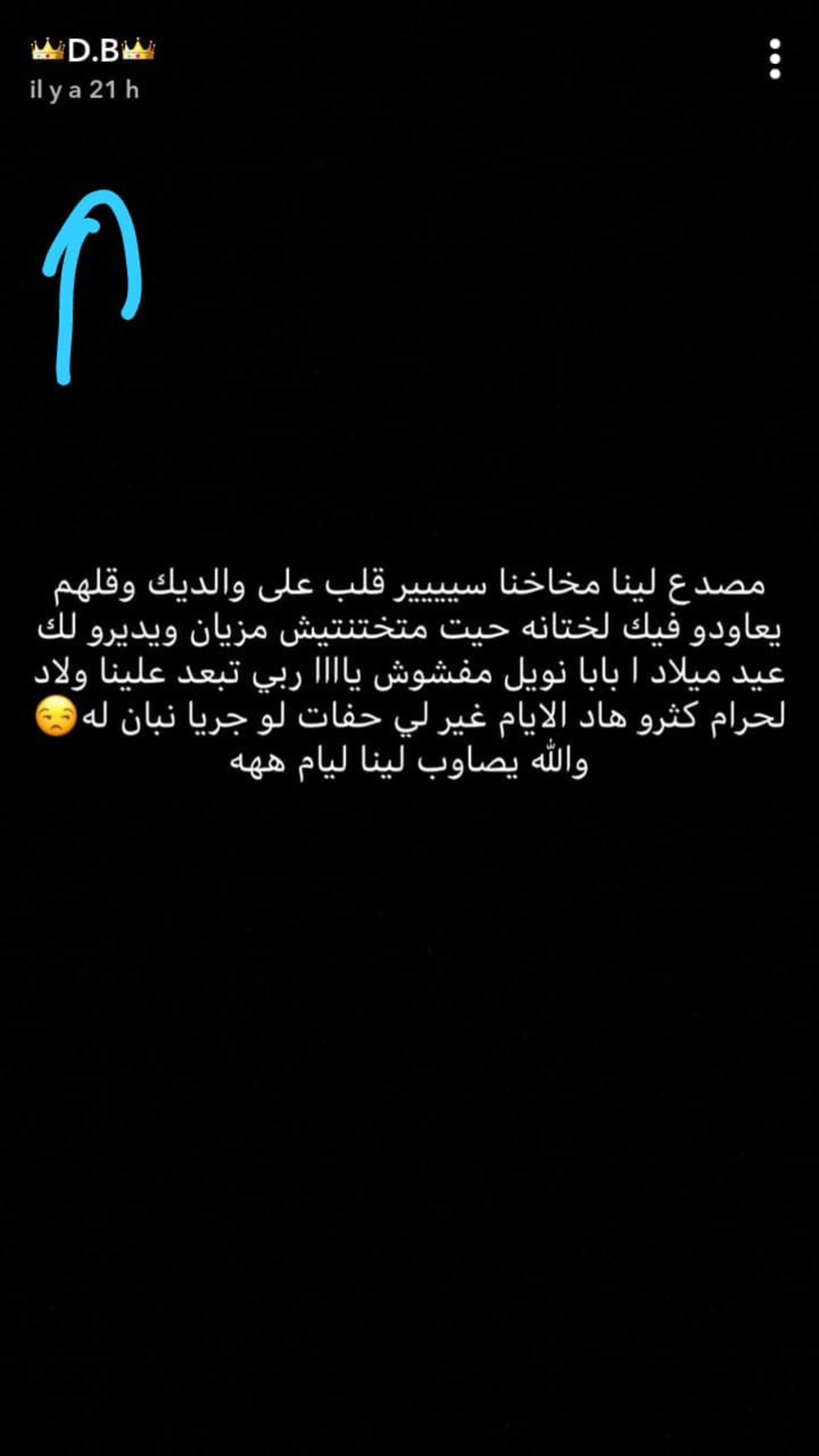The image size is (819, 1456).
Task: Open the three-dot overflow menu
Action: coord(775,59)
